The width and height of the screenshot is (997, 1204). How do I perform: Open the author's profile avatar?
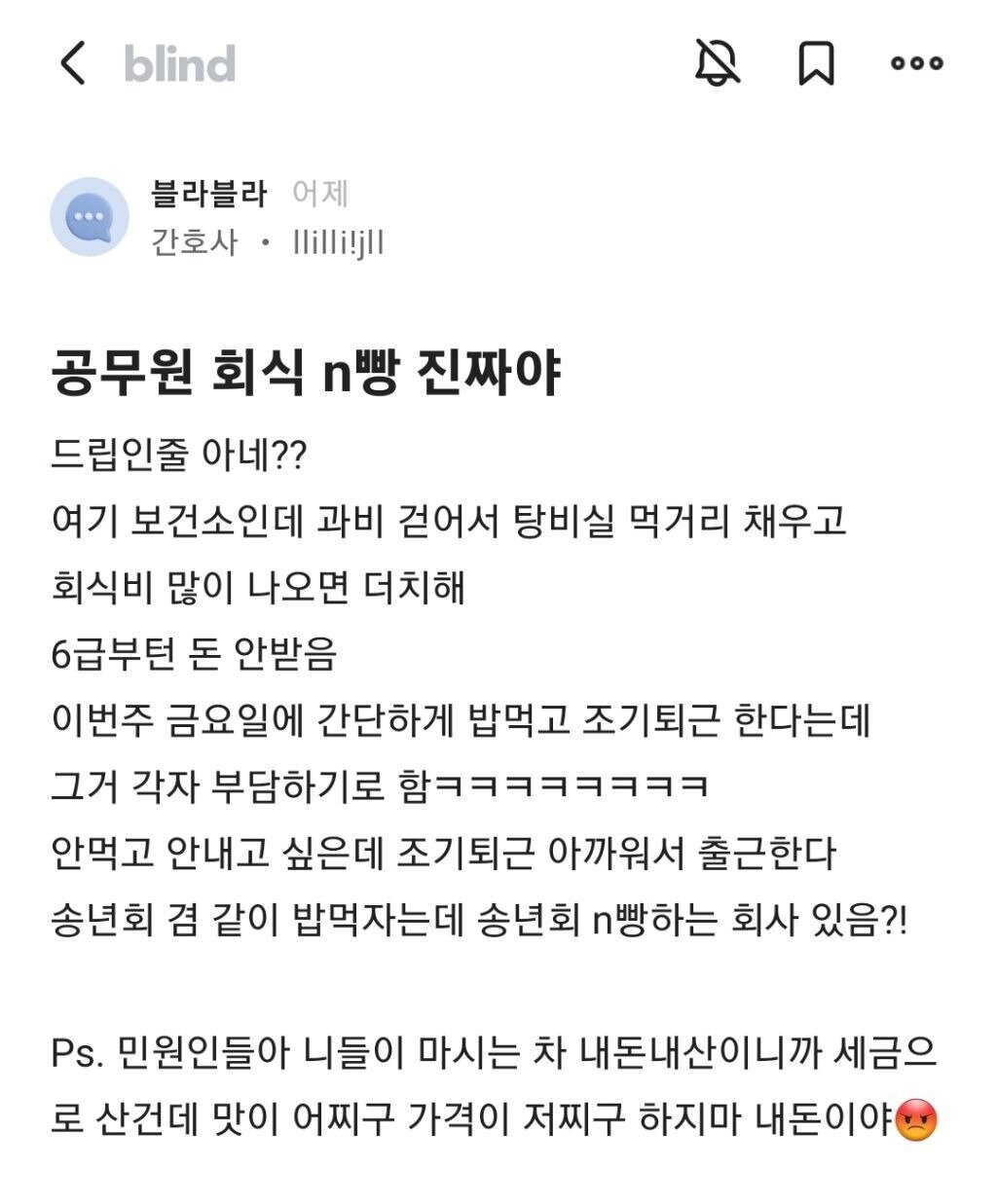coord(90,217)
